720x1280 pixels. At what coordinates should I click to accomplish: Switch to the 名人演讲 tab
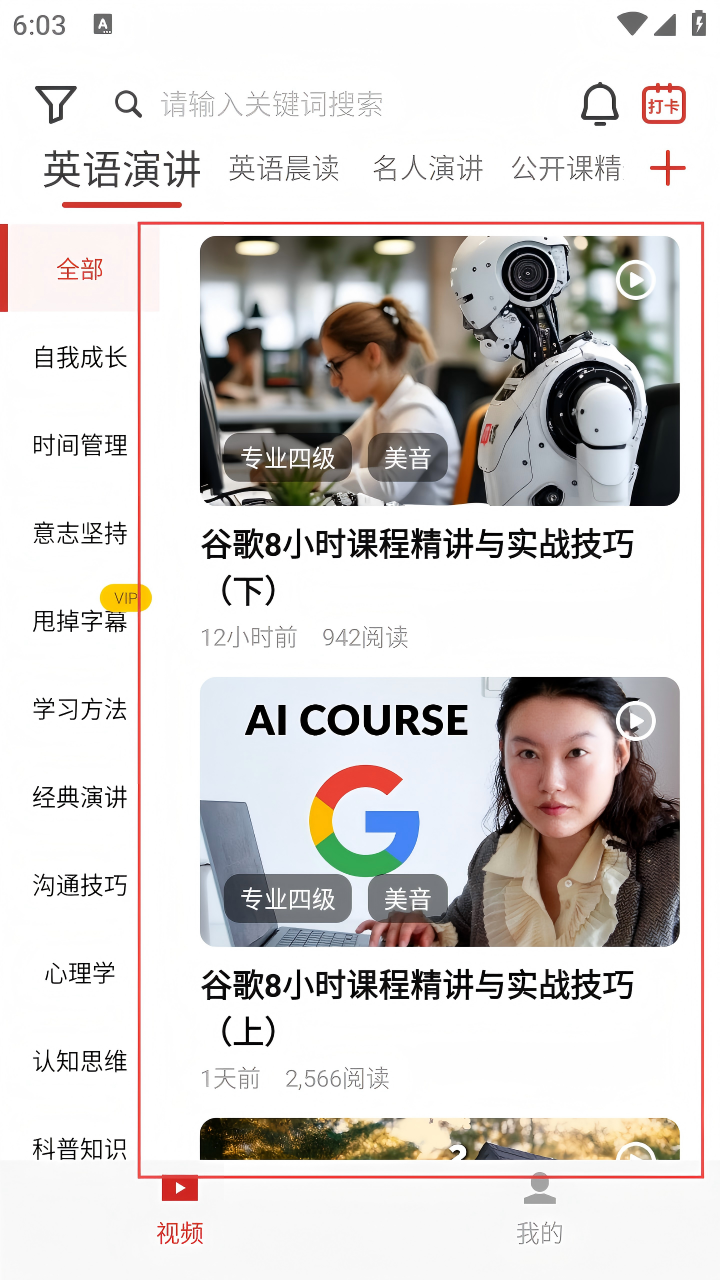(x=428, y=168)
